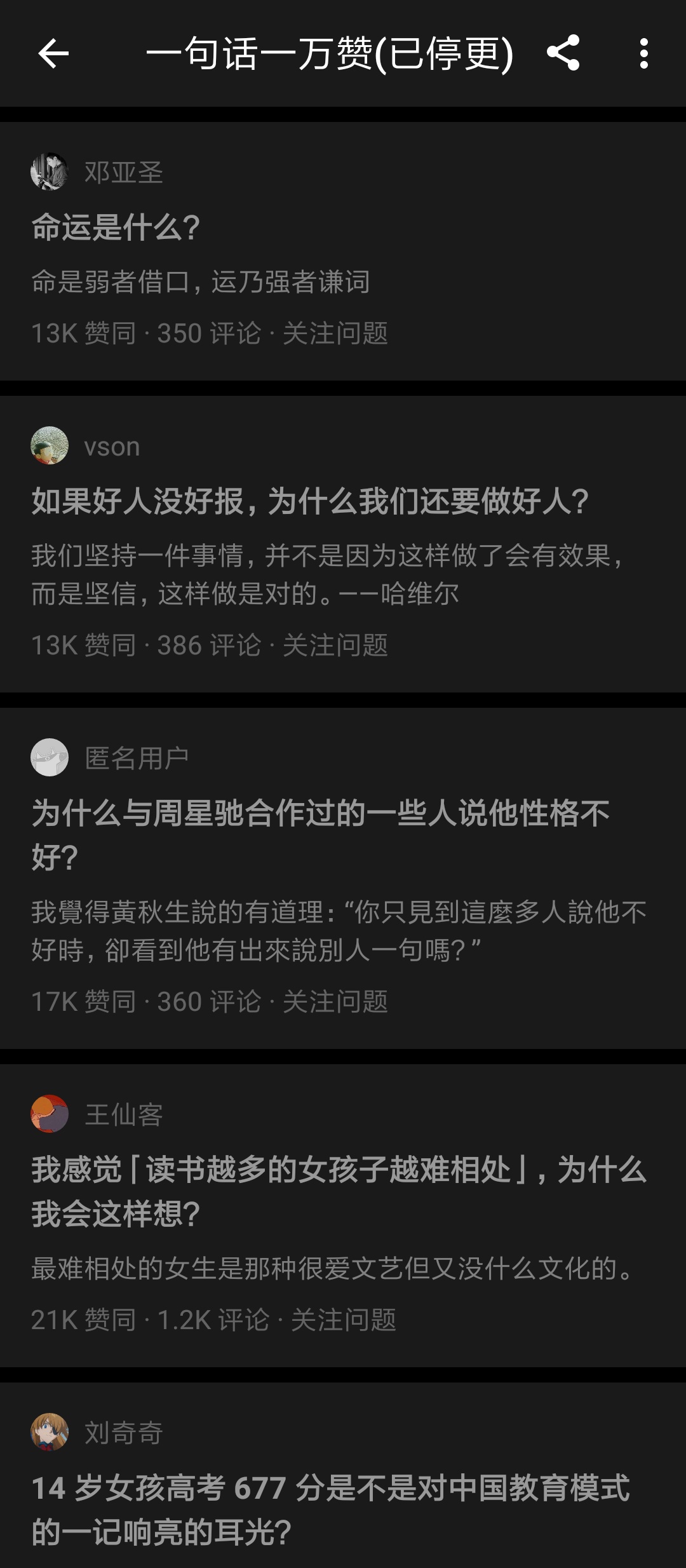
Task: Share this collection
Action: 563,53
